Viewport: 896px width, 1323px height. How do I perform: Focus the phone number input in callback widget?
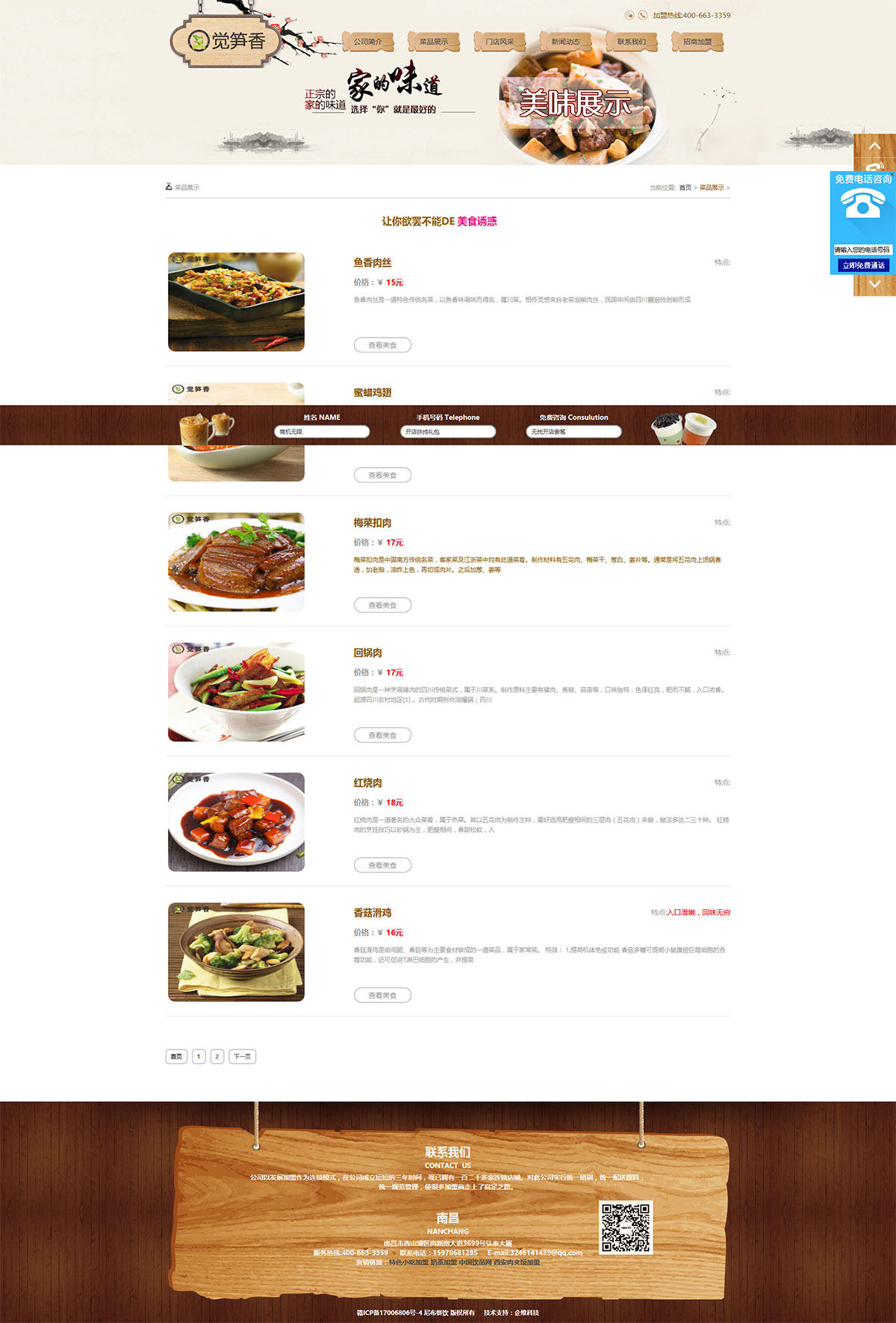pyautogui.click(x=862, y=250)
